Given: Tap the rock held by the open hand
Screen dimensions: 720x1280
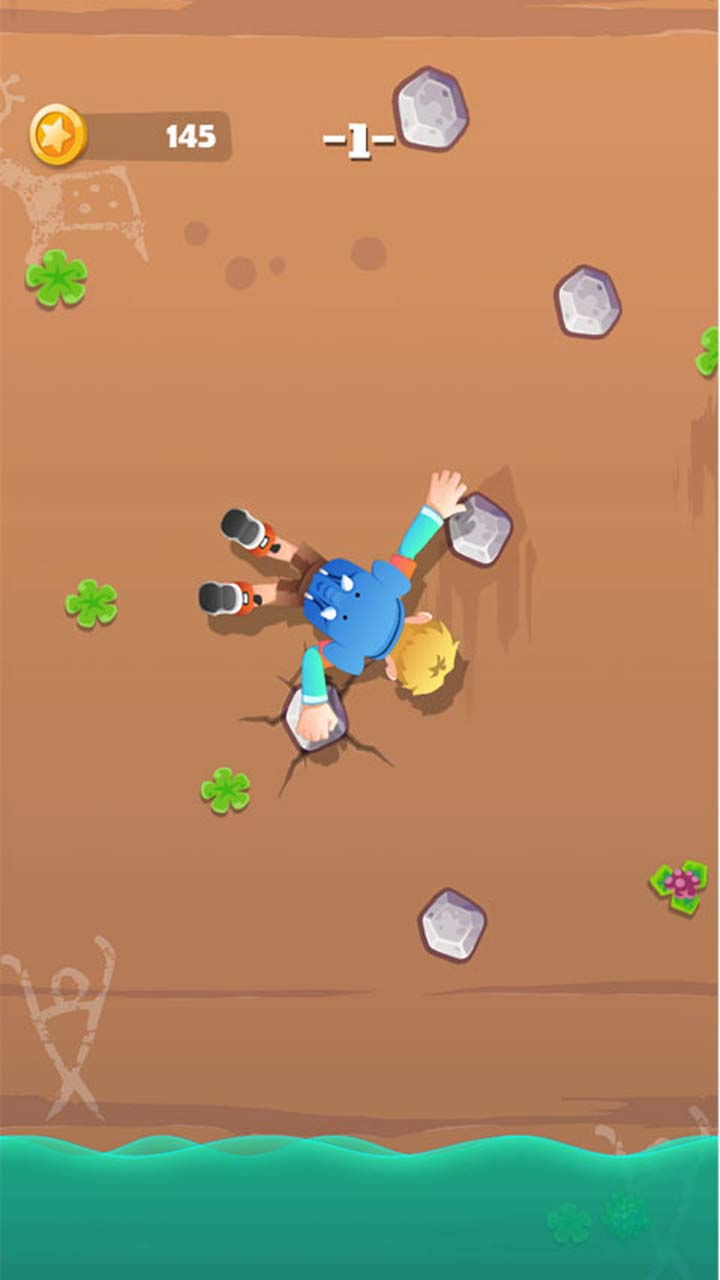Looking at the screenshot, I should tap(482, 529).
